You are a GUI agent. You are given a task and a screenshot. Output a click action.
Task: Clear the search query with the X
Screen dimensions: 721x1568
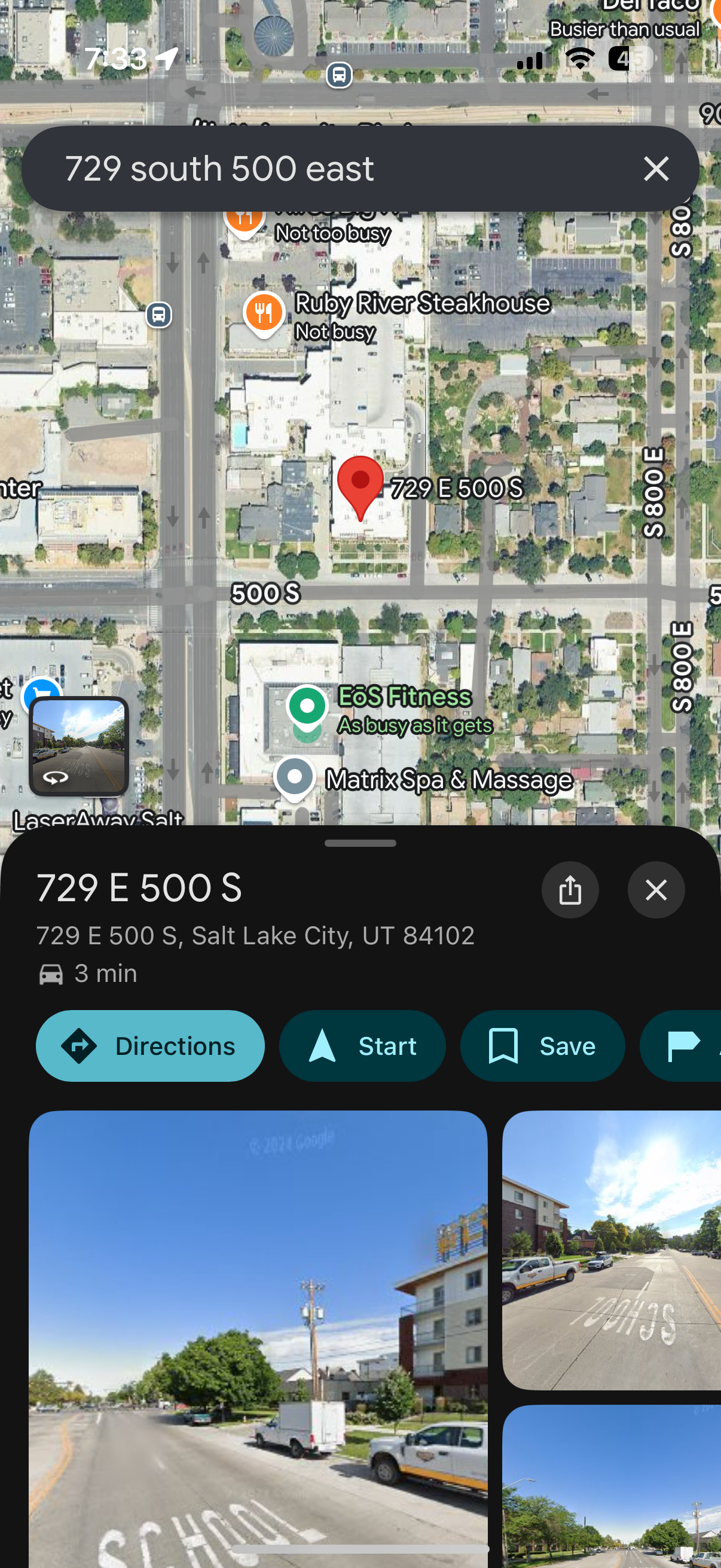pyautogui.click(x=655, y=169)
